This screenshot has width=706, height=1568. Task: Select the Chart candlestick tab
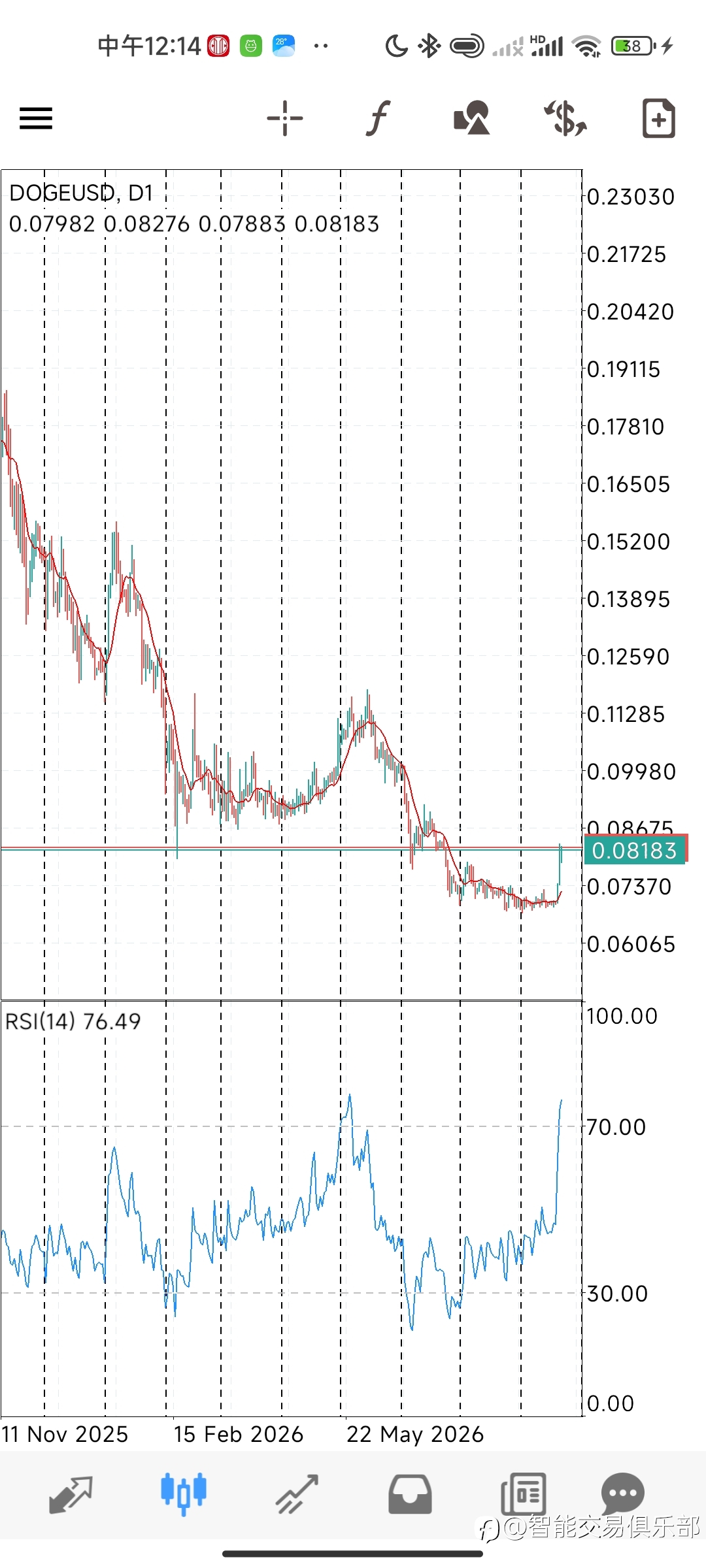tap(184, 1494)
